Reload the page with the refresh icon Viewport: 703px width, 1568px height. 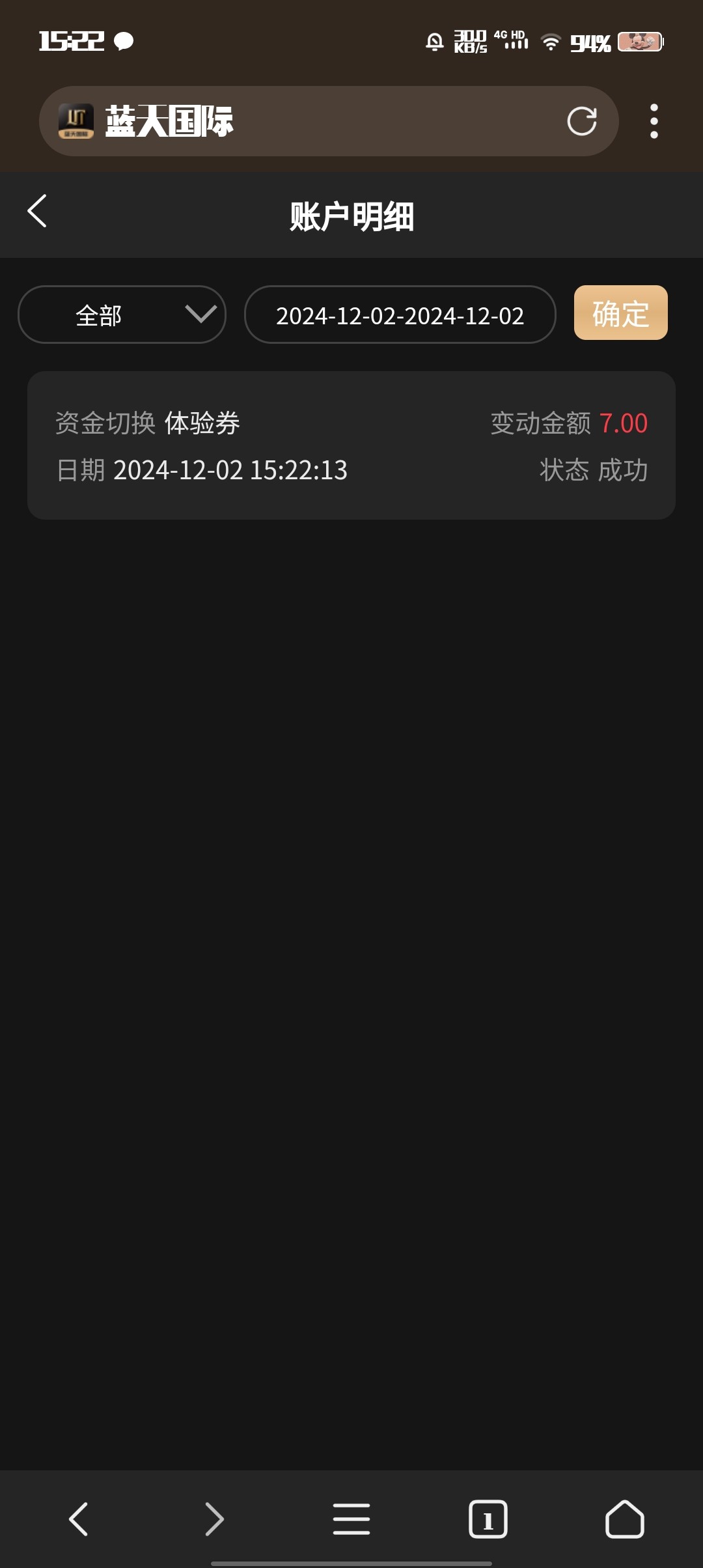(x=581, y=121)
